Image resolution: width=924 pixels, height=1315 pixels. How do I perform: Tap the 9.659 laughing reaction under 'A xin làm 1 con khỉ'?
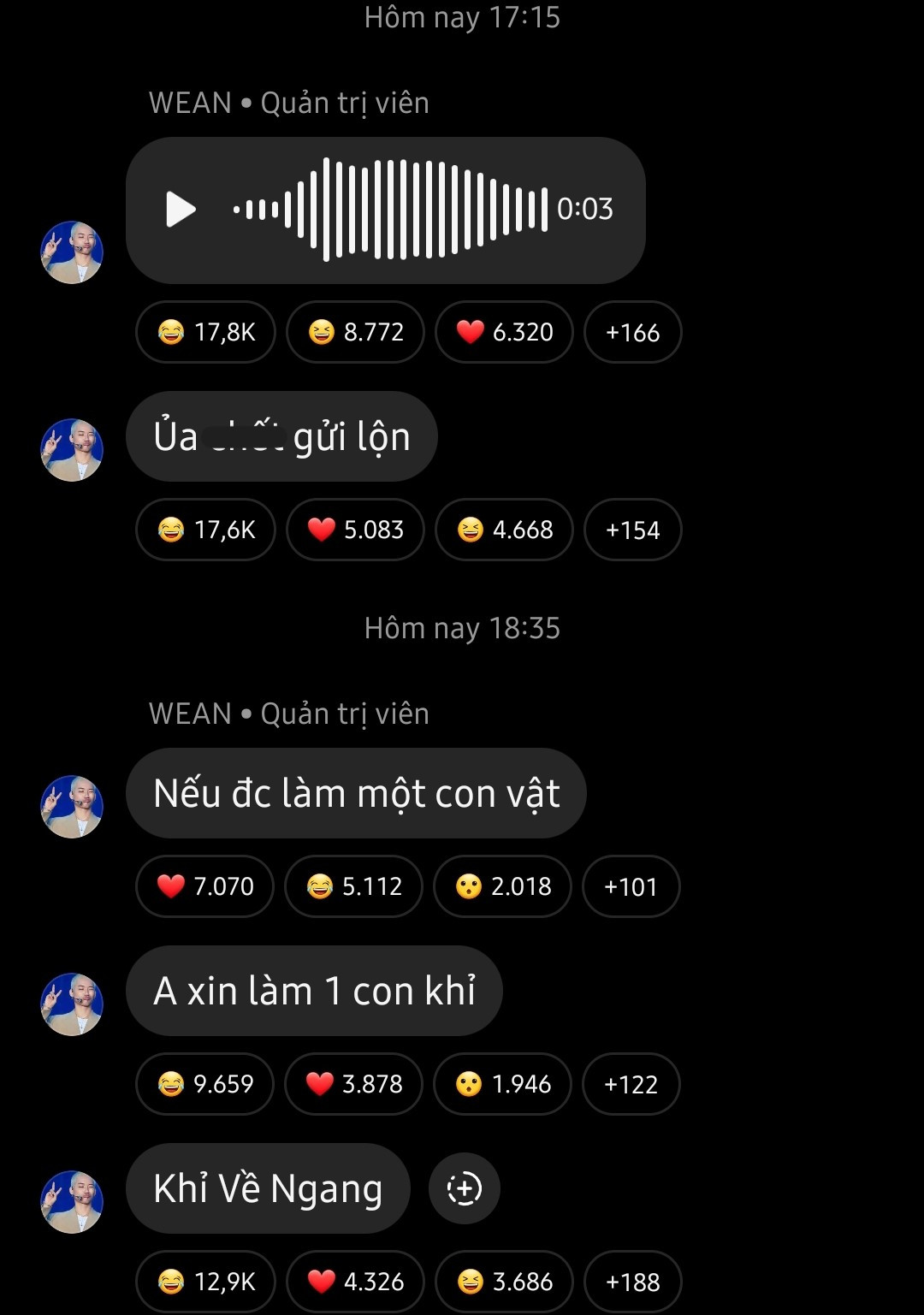pyautogui.click(x=204, y=1084)
